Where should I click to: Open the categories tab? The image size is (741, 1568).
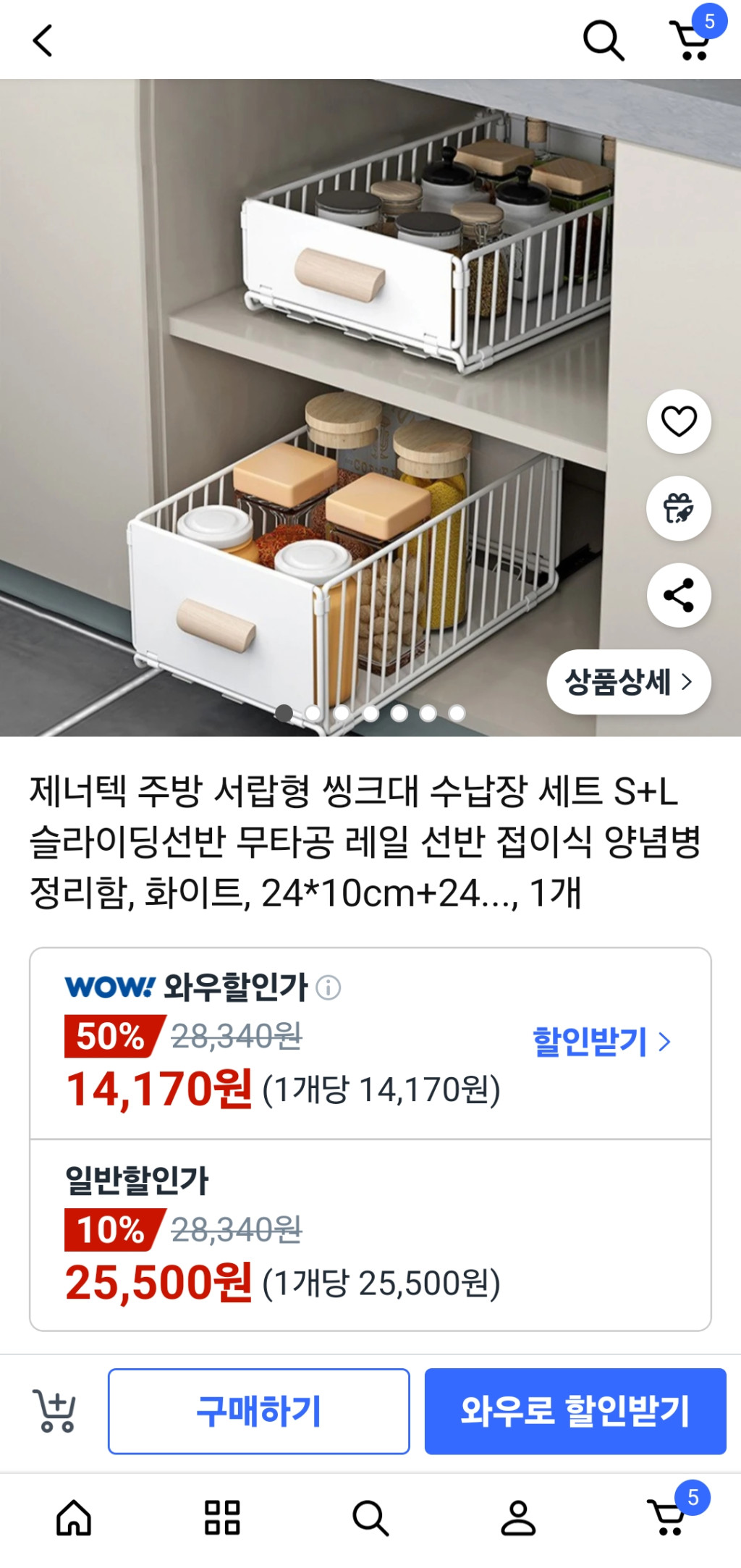coord(222,1518)
